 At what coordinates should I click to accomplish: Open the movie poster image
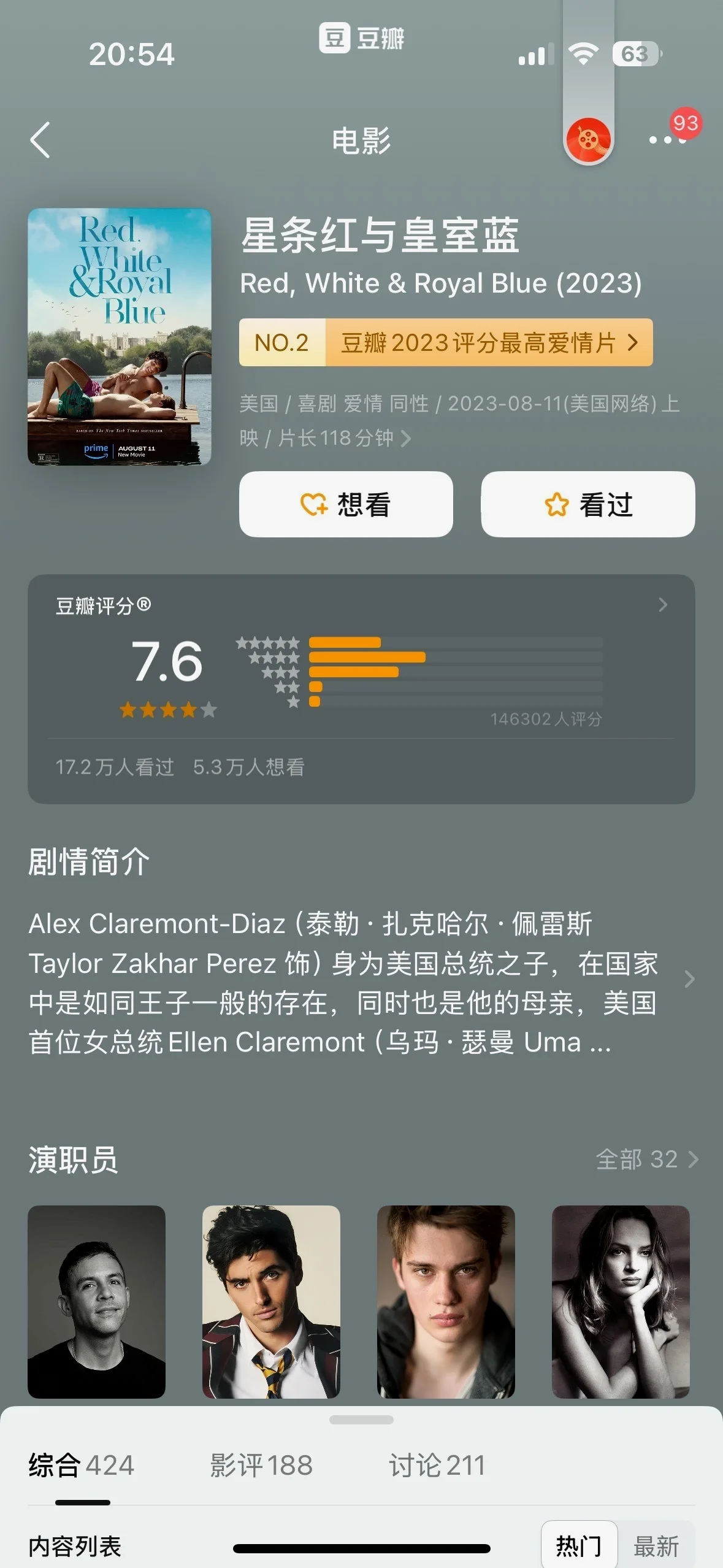pos(120,336)
